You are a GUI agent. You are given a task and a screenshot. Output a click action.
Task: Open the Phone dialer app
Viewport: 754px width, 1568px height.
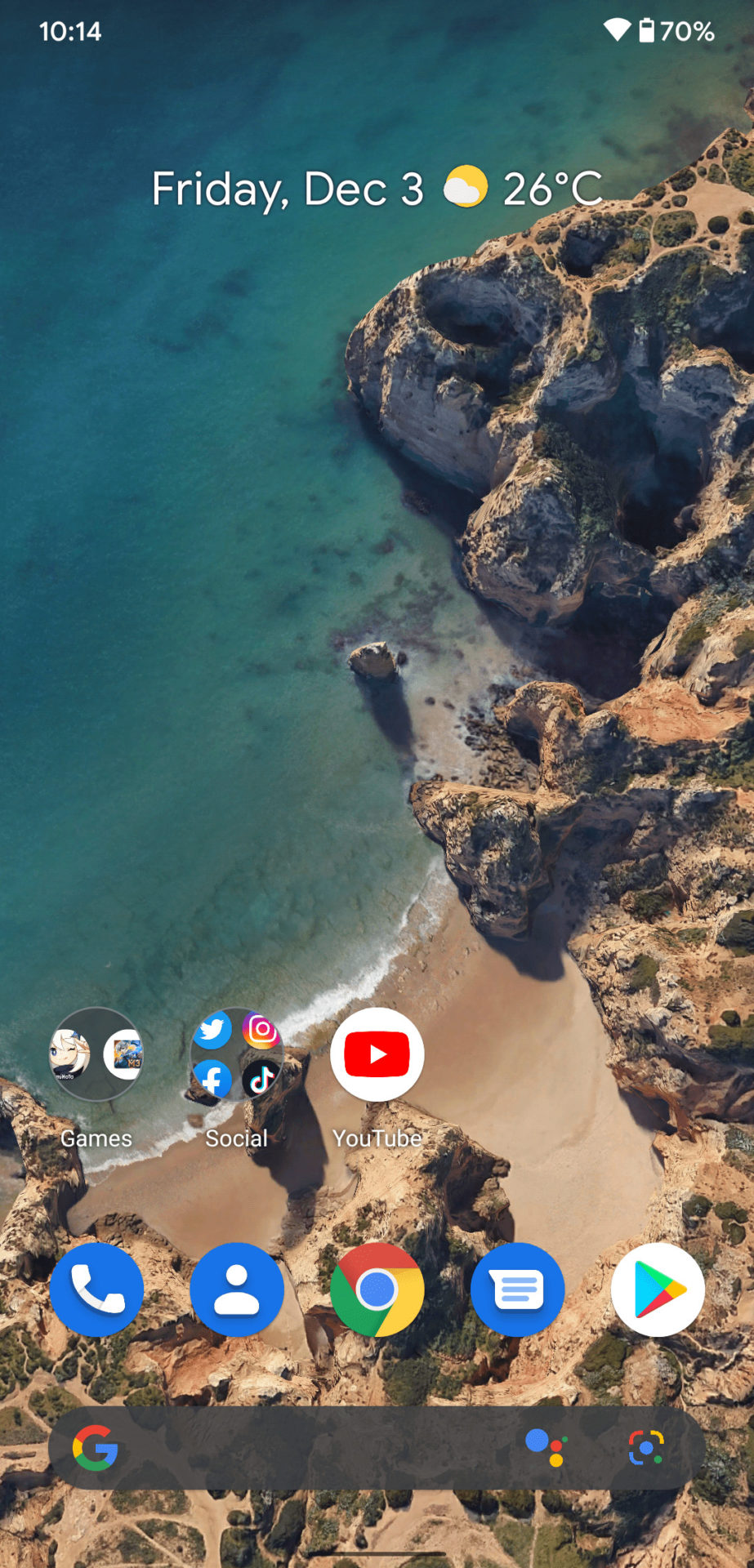pyautogui.click(x=96, y=1290)
